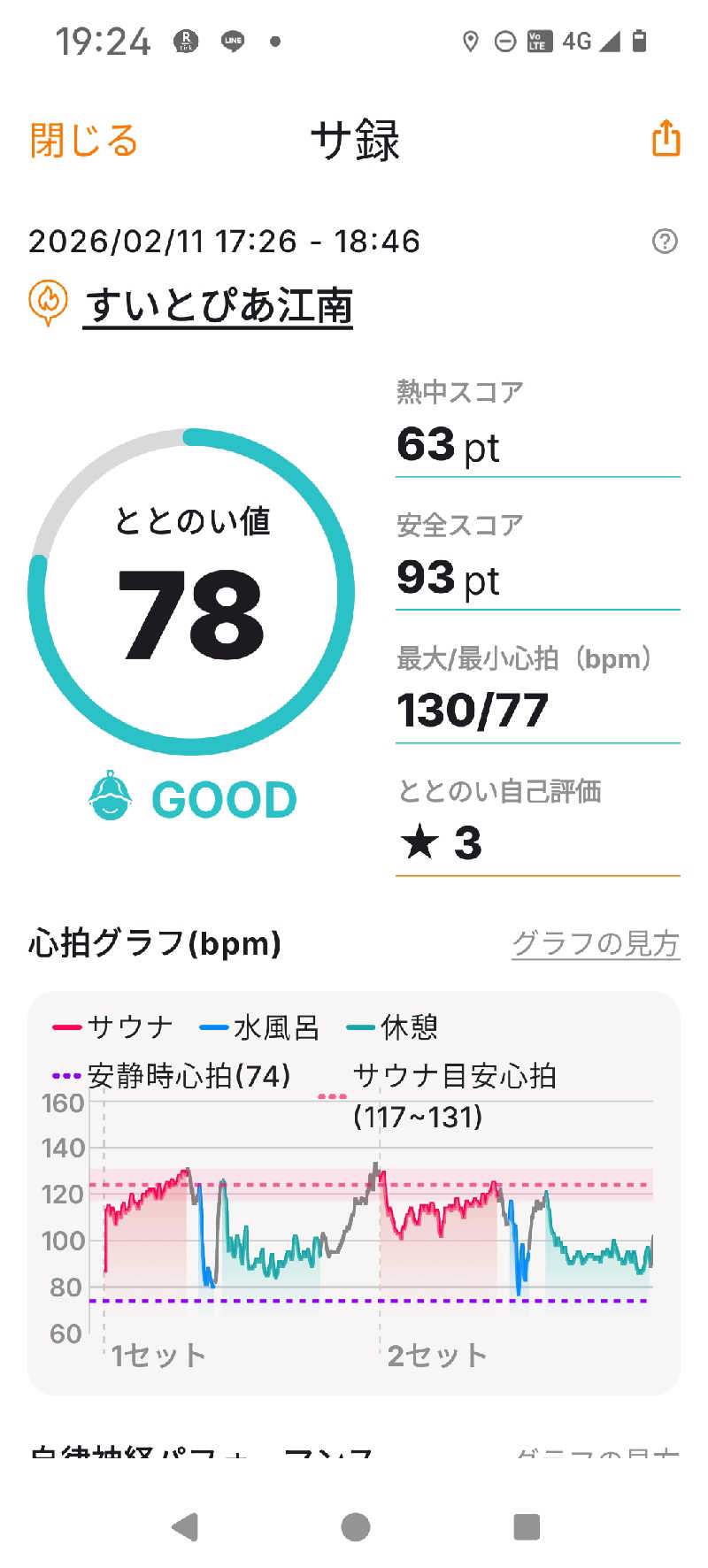Open グラフの見方 for the heart rate graph
Viewport: 708px width, 1568px height.
point(595,943)
